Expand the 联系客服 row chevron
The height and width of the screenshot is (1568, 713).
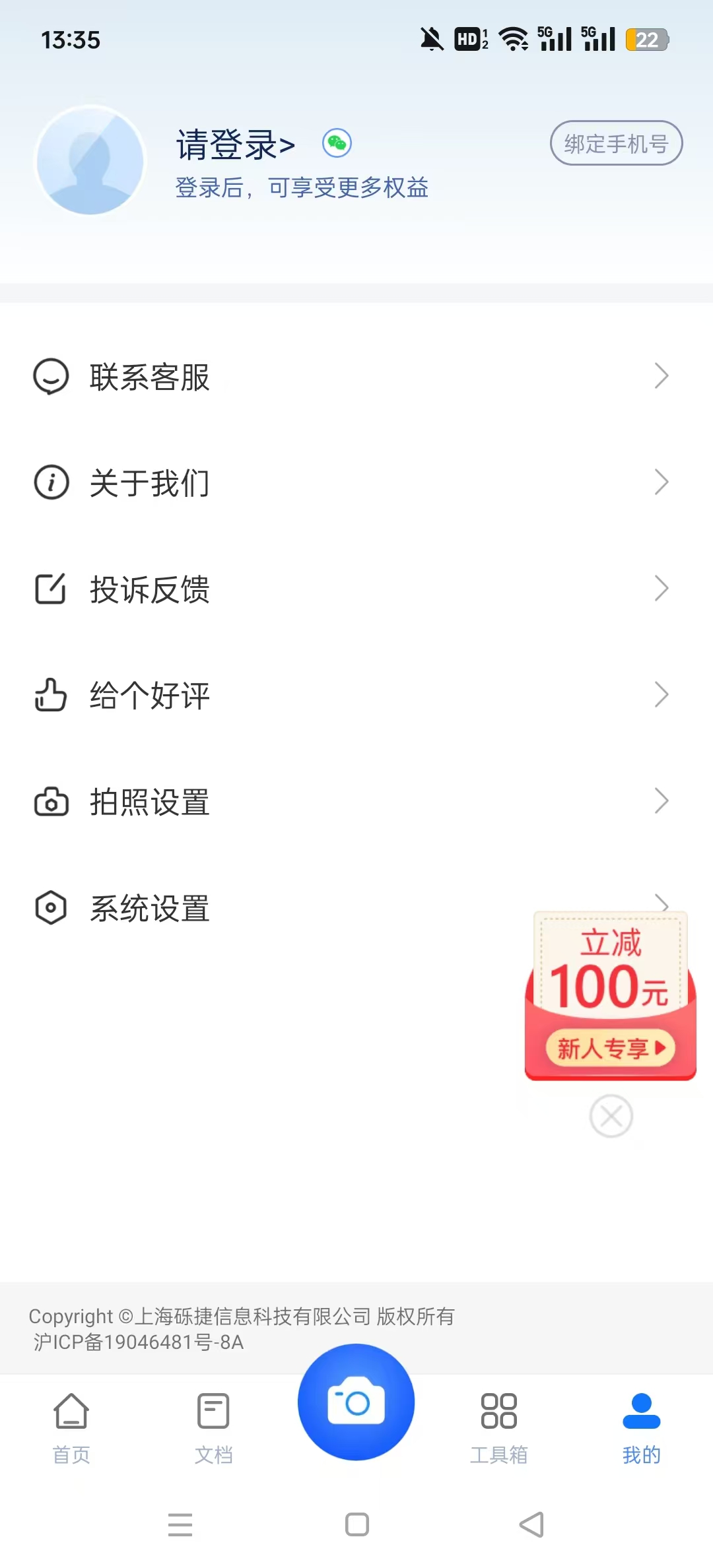click(662, 376)
